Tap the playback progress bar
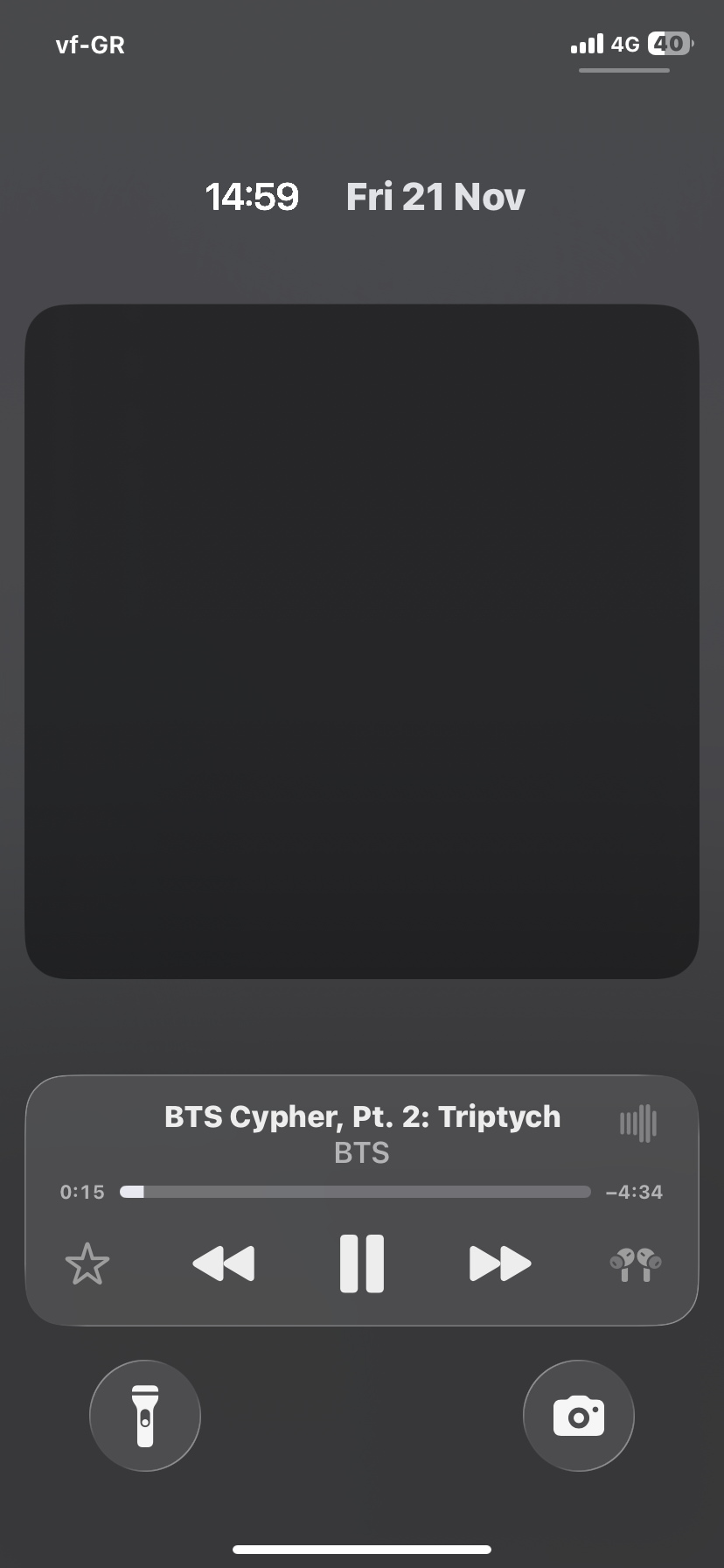 click(355, 1192)
